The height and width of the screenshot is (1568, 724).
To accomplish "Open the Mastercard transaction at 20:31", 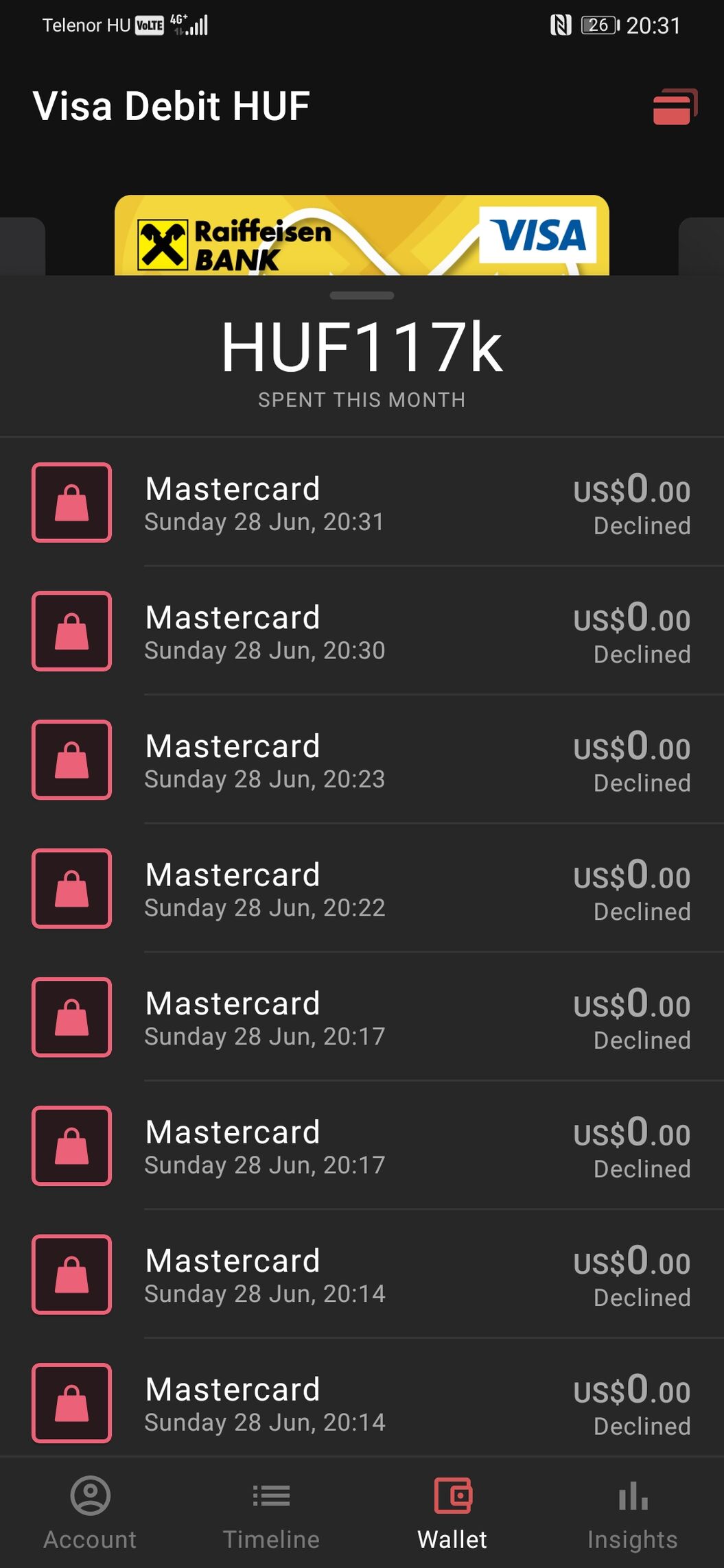I will [x=362, y=503].
